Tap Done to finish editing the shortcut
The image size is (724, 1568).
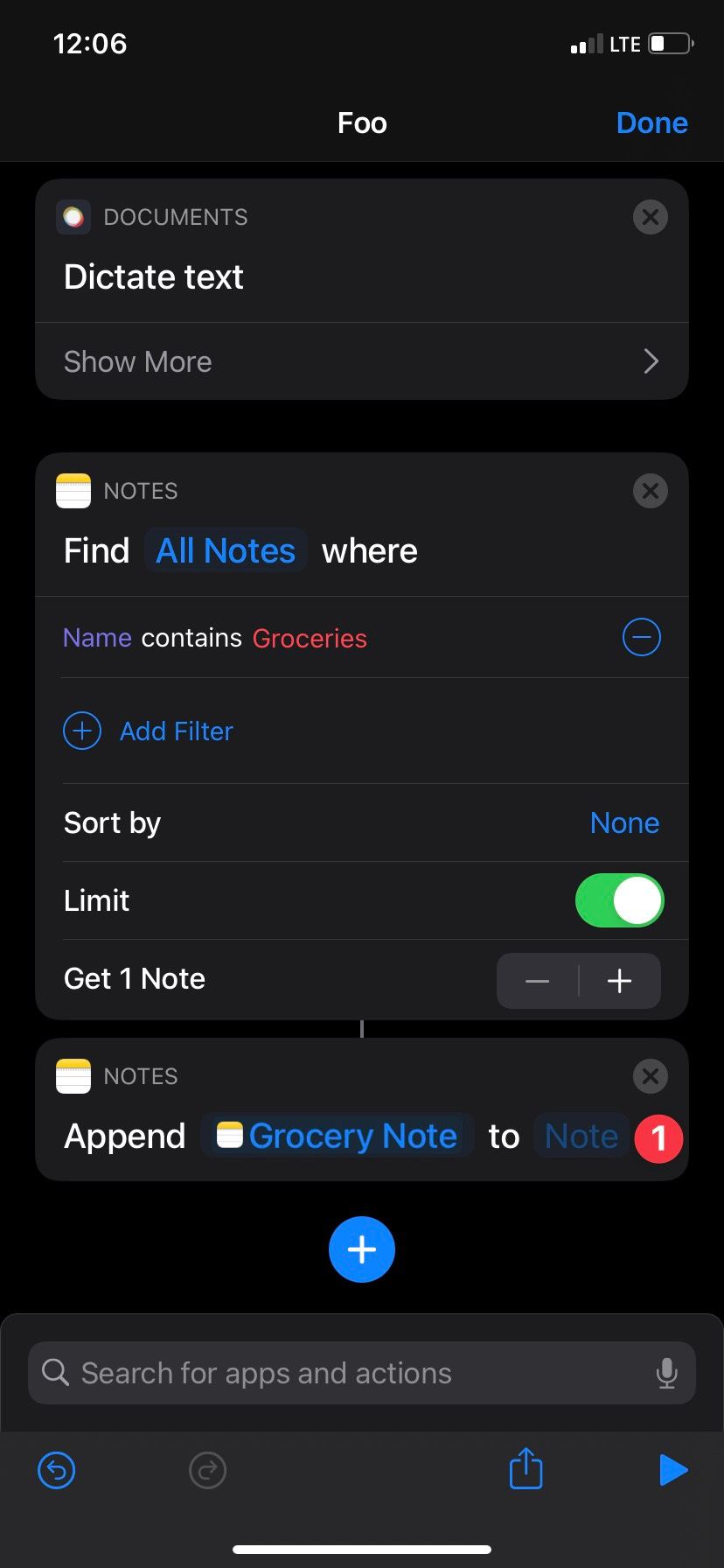point(651,123)
